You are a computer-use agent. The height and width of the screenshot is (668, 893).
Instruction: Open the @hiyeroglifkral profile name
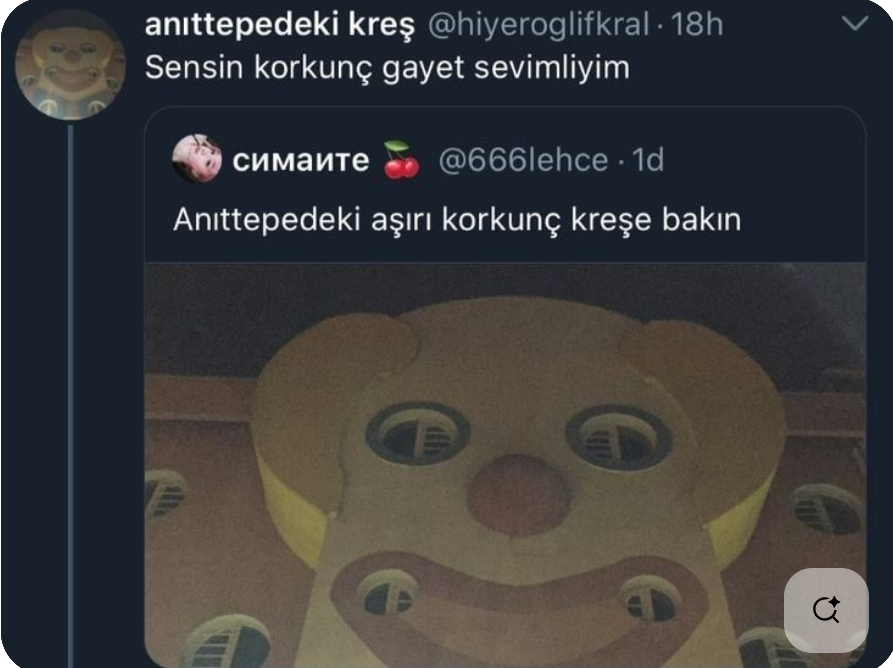coord(278,25)
